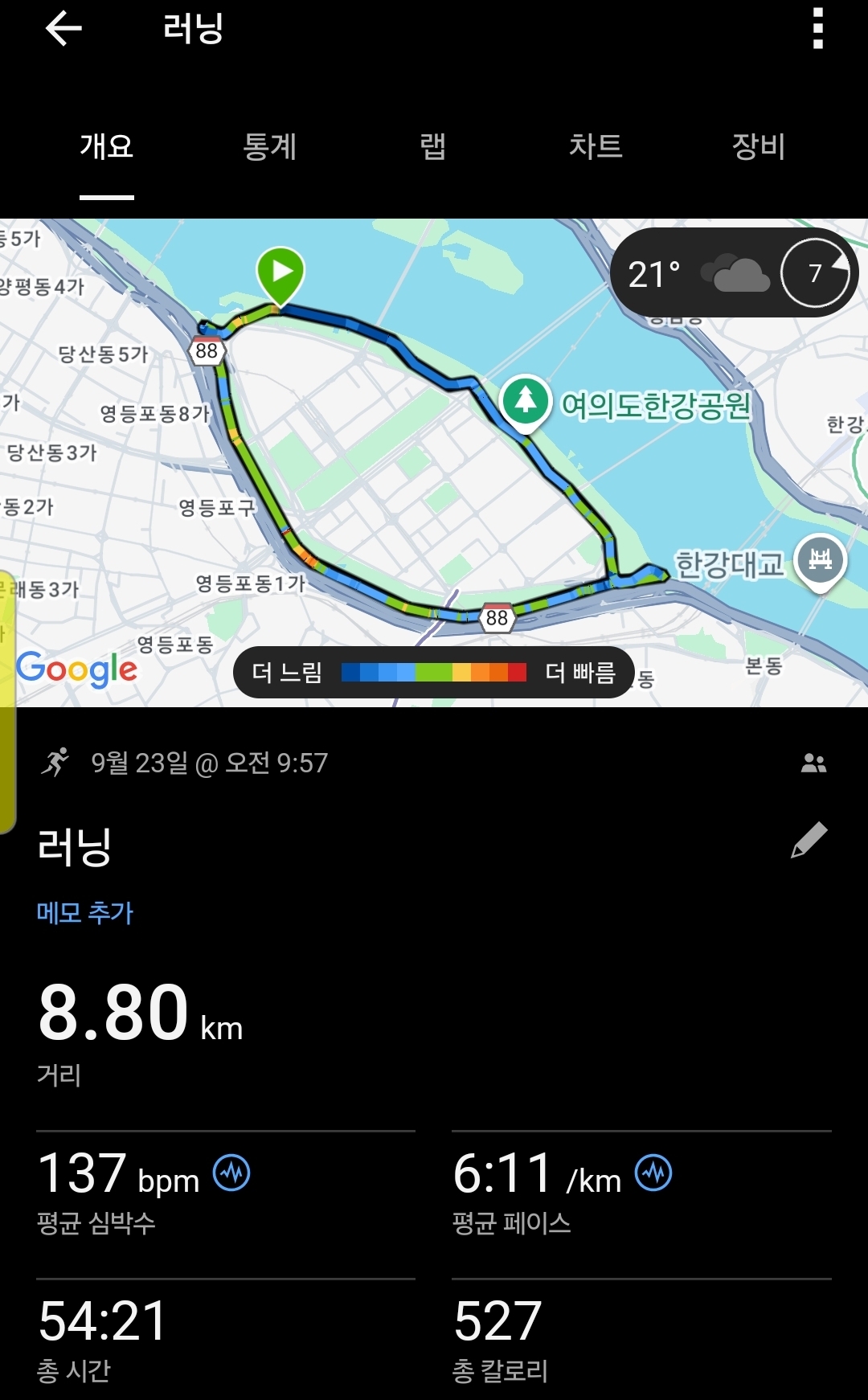Viewport: 868px width, 1400px height.
Task: Open the activity privacy people icon
Action: (x=813, y=763)
